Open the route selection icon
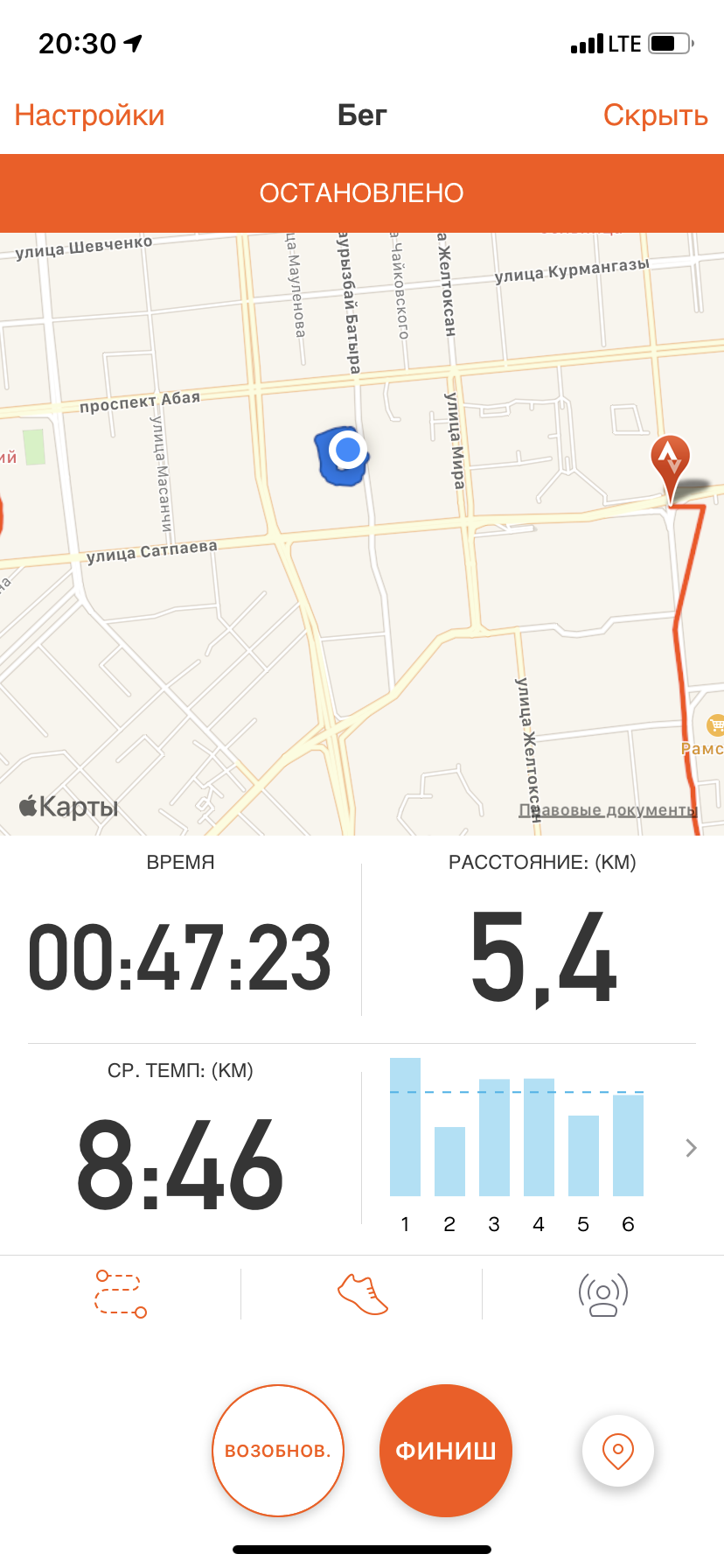Viewport: 724px width, 1568px height. point(121,1294)
